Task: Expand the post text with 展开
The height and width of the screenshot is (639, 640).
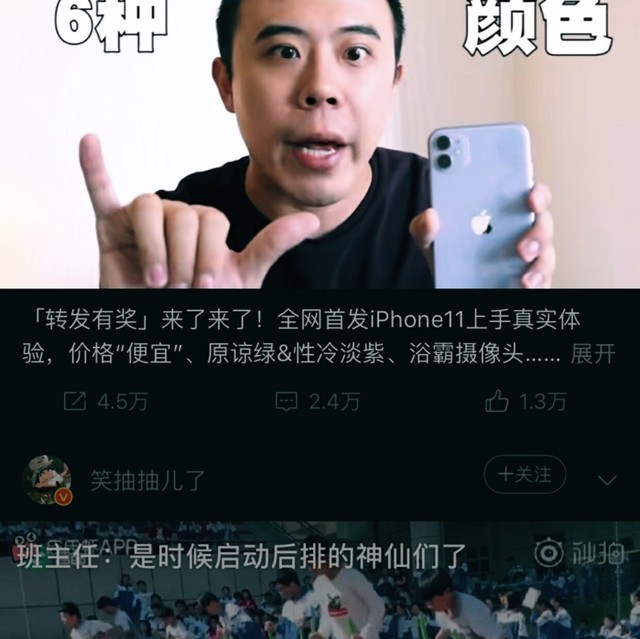Action: [592, 354]
